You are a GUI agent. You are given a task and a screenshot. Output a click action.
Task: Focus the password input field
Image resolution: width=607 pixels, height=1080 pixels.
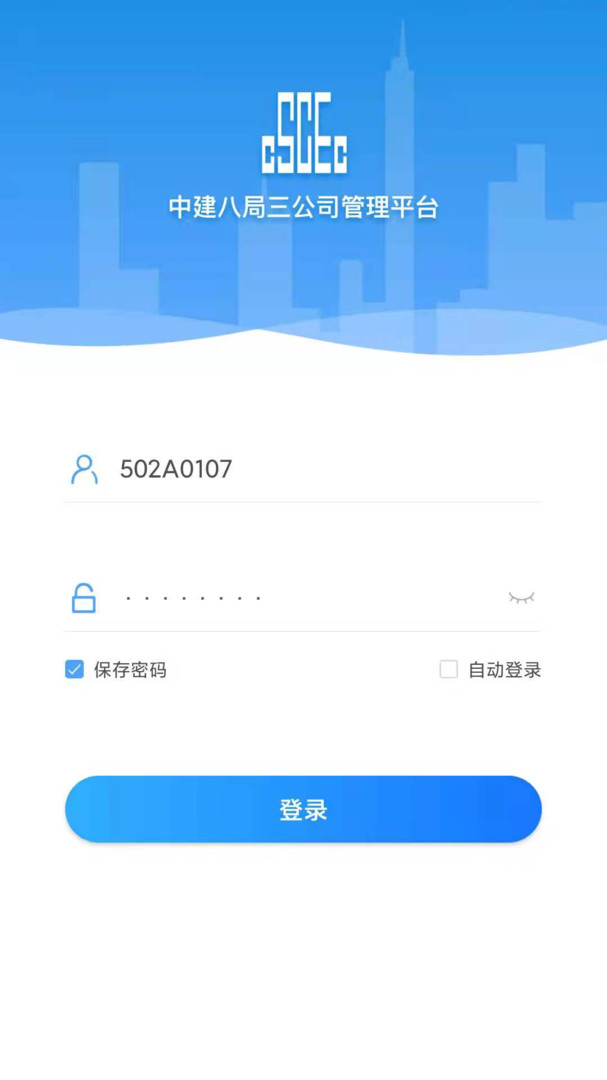point(300,598)
